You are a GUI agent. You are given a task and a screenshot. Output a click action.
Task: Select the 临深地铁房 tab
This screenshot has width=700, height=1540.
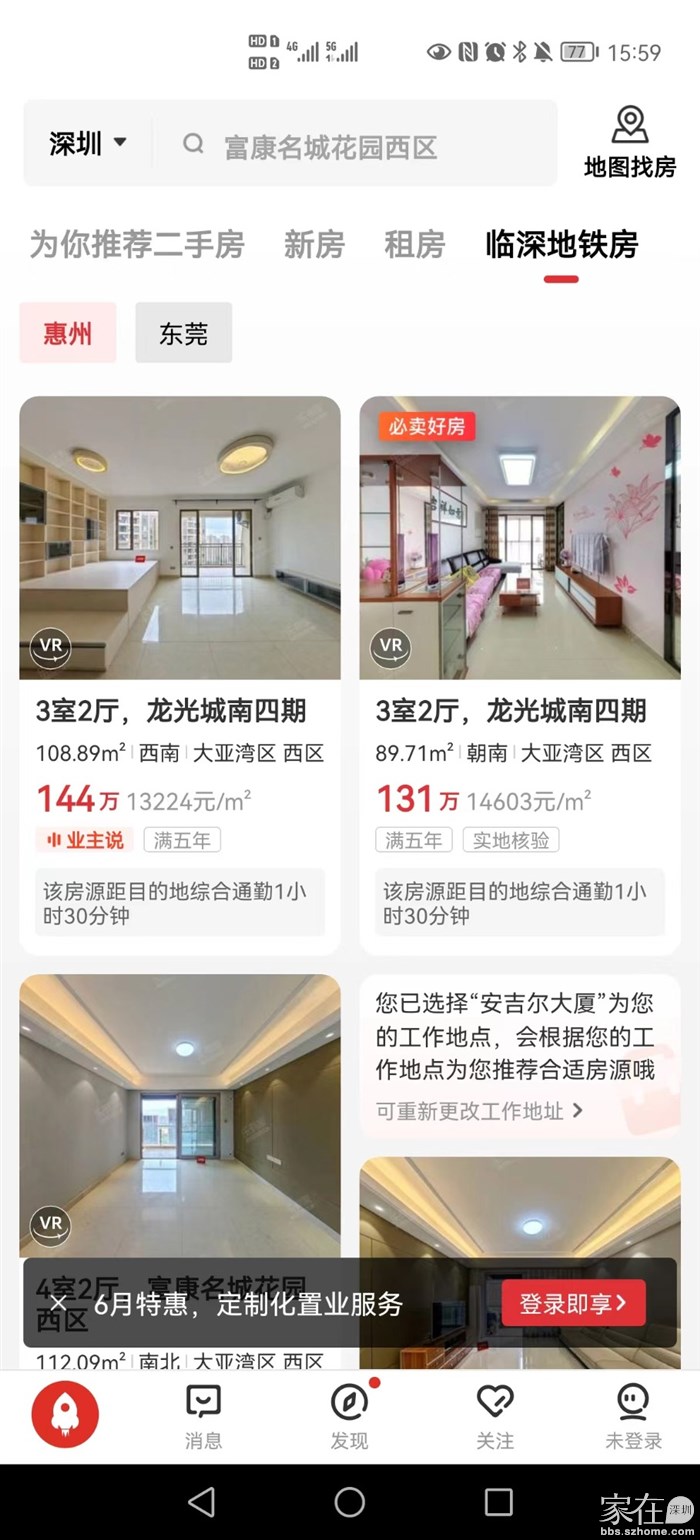coord(561,244)
